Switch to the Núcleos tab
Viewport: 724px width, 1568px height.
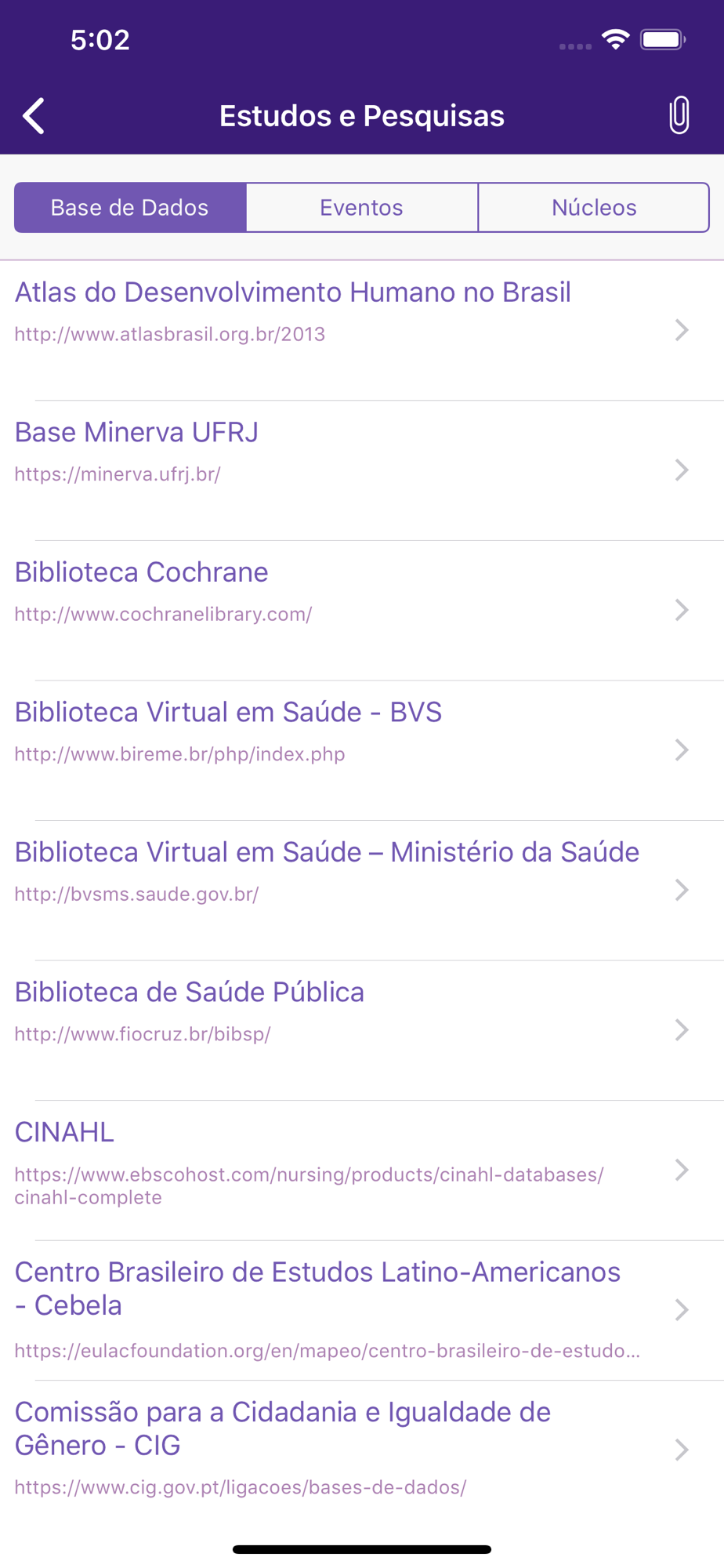point(594,208)
